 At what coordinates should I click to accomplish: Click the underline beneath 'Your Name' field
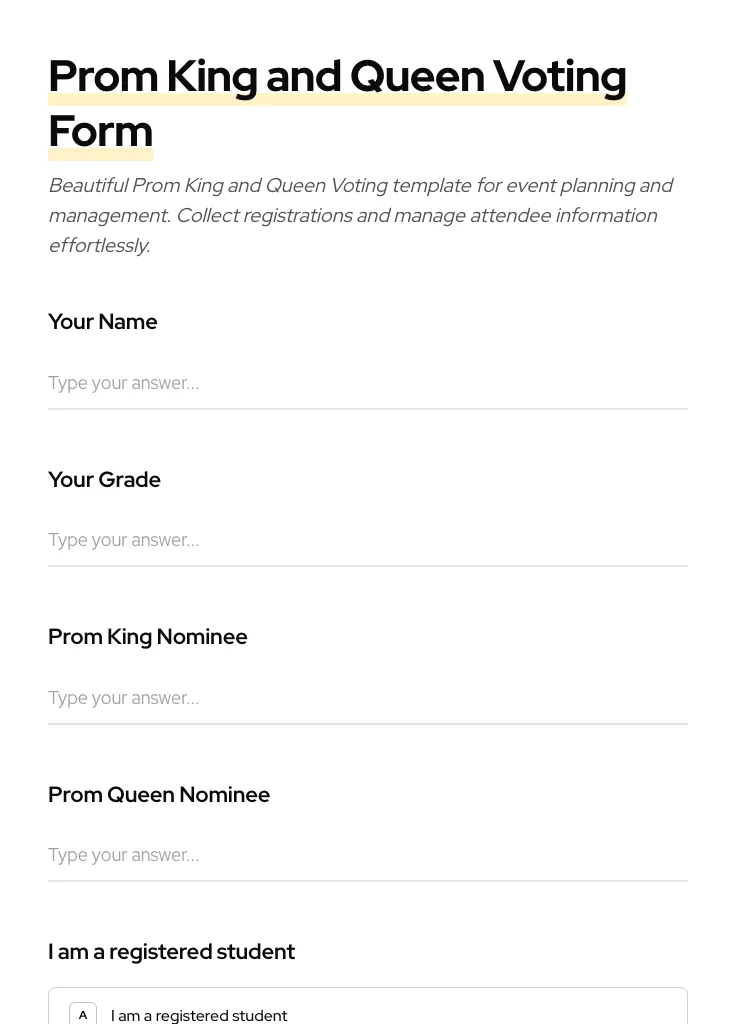click(x=368, y=408)
